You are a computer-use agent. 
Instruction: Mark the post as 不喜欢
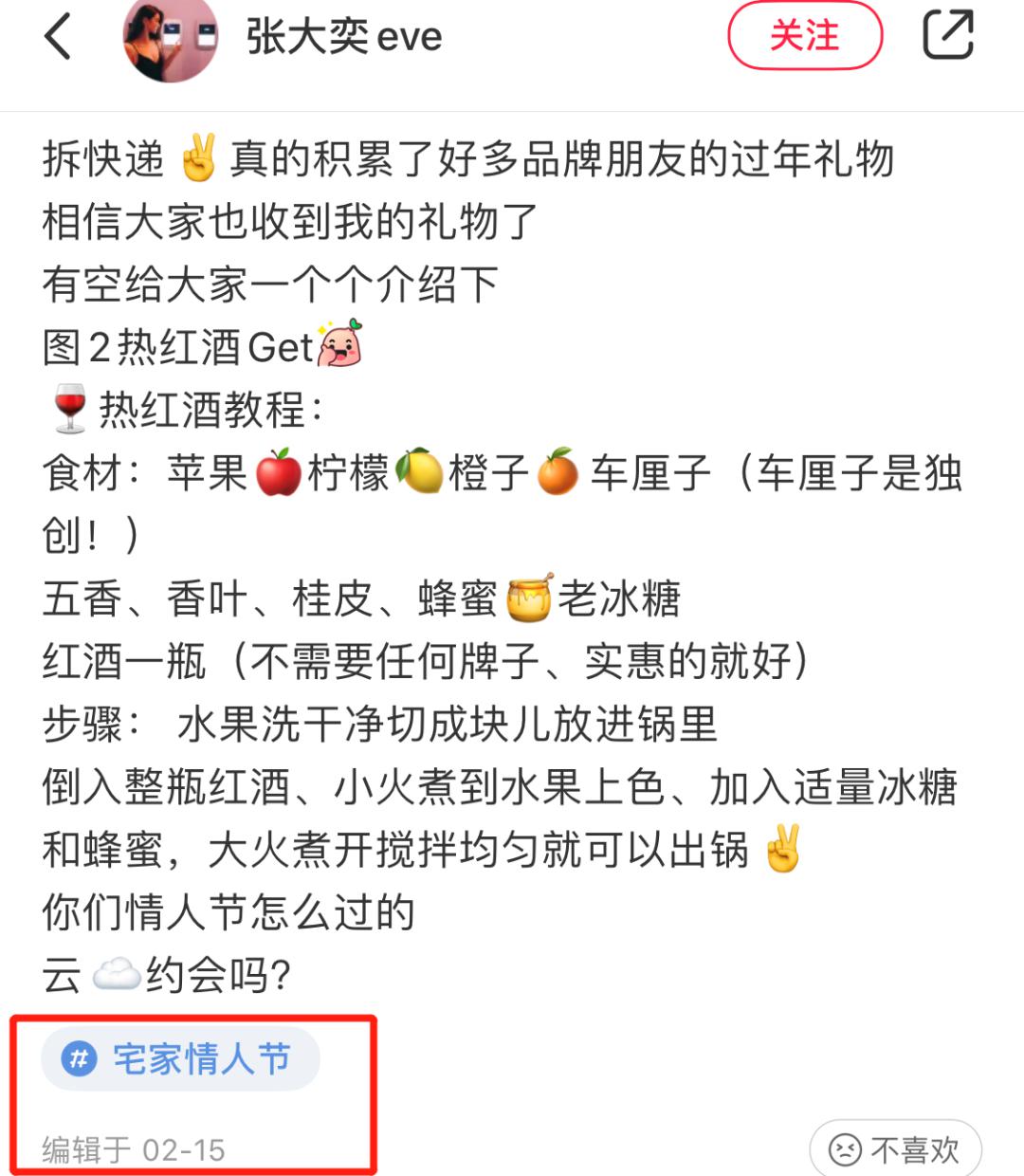[894, 1149]
